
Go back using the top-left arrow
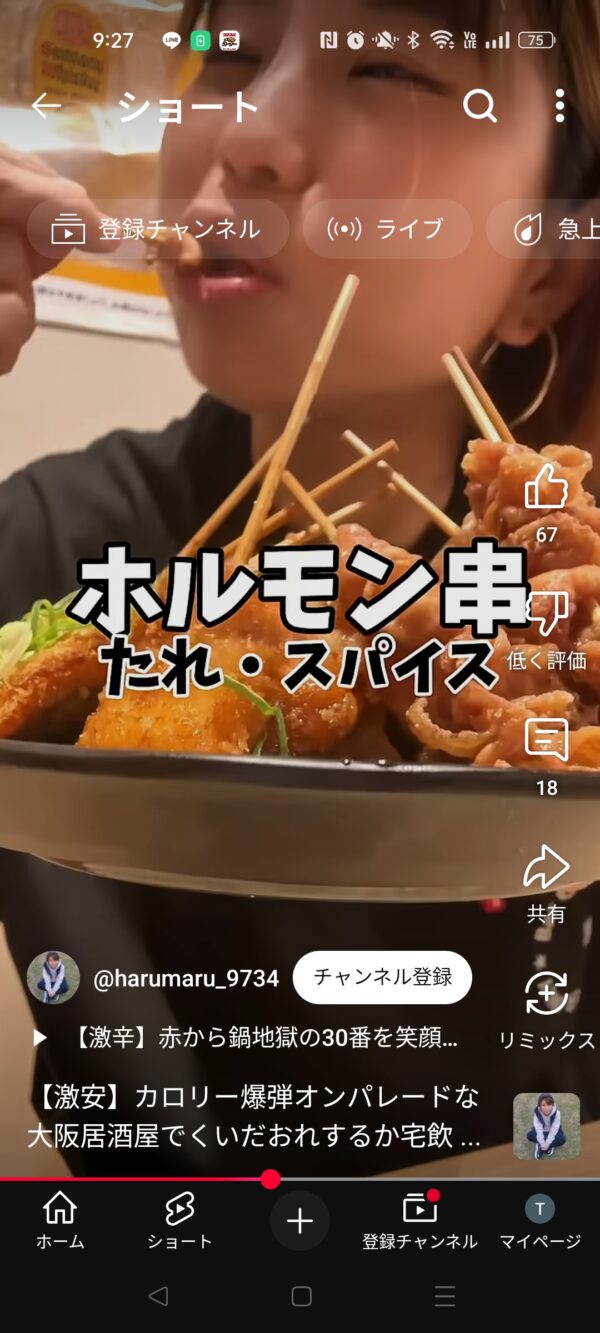pyautogui.click(x=46, y=106)
